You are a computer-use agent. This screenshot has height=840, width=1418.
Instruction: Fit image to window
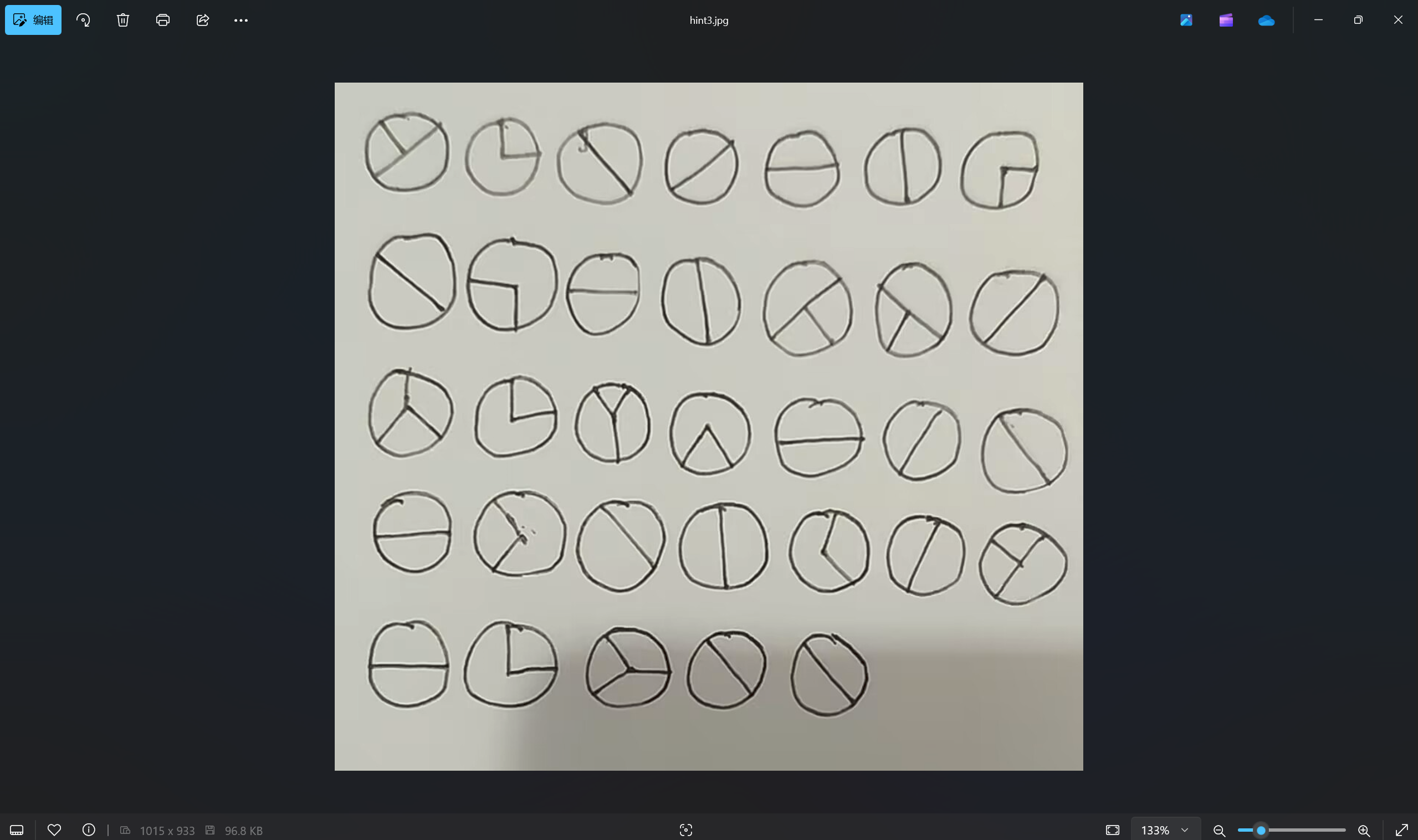click(x=1112, y=830)
